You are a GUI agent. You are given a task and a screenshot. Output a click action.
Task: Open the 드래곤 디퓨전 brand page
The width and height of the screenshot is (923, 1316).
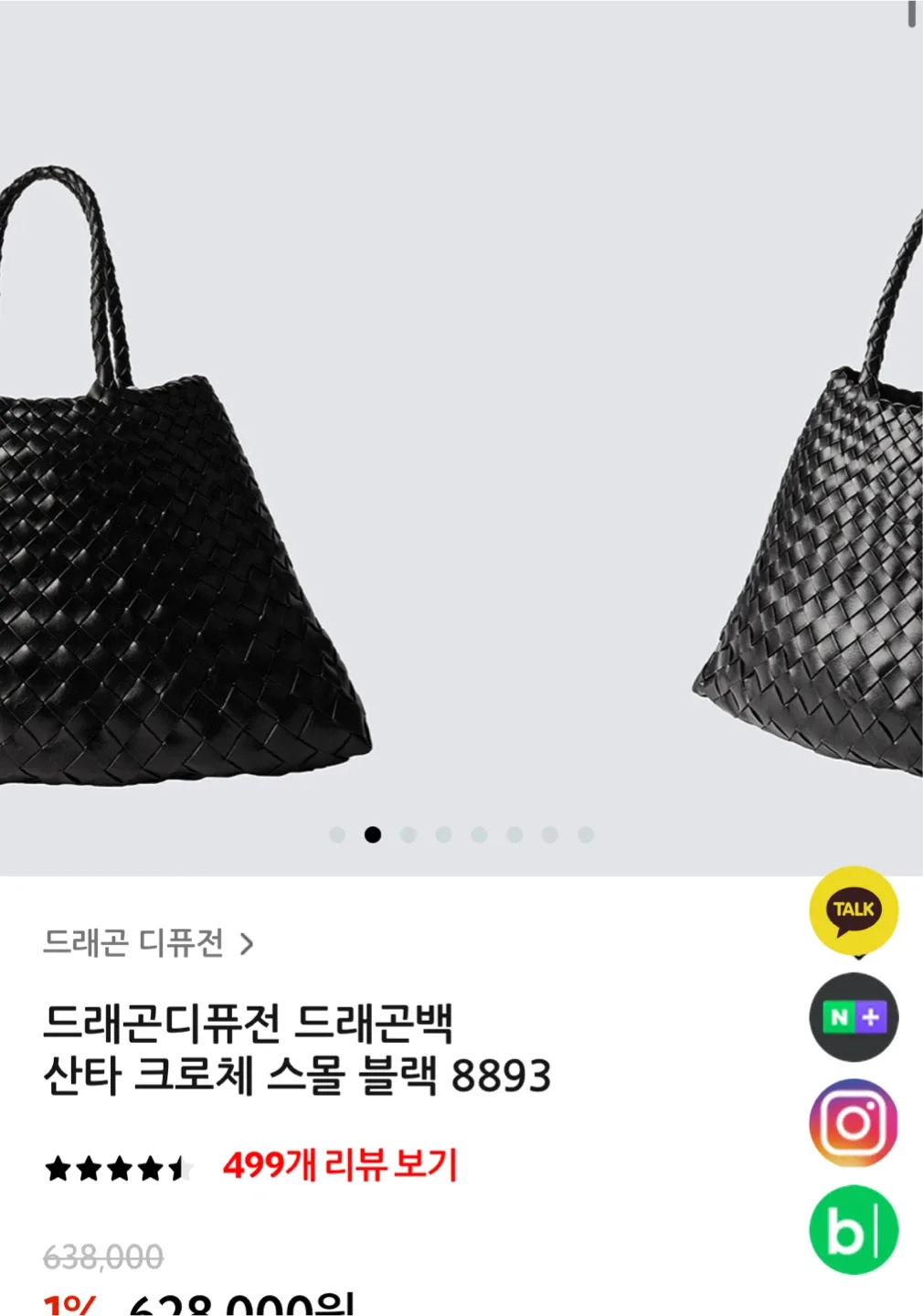(148, 942)
